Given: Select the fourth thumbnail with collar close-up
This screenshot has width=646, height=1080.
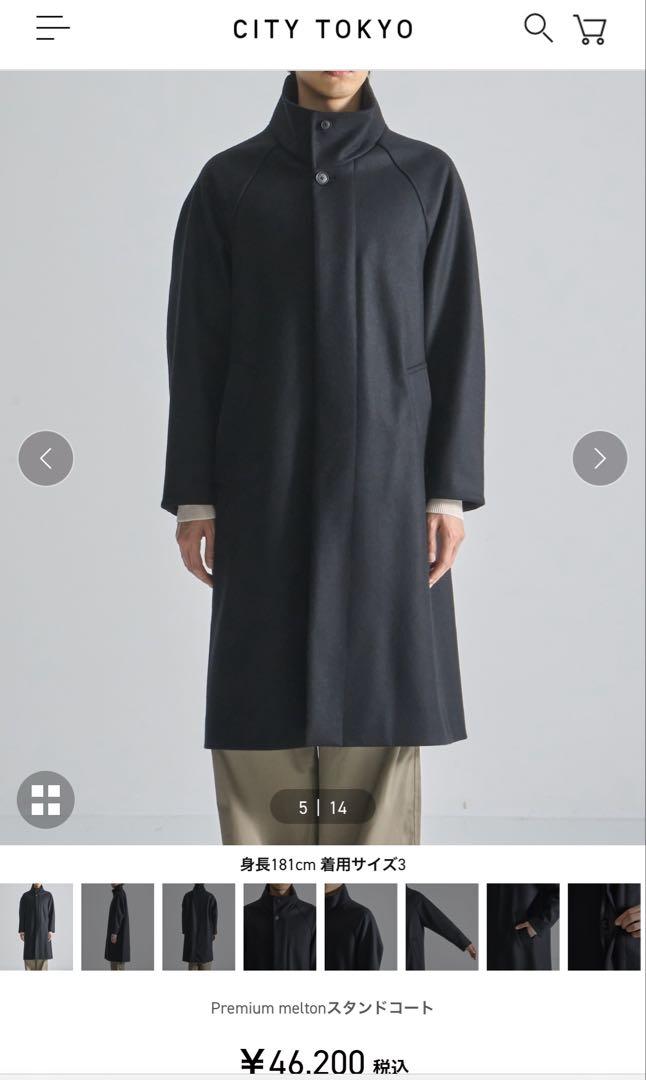Looking at the screenshot, I should click(280, 927).
